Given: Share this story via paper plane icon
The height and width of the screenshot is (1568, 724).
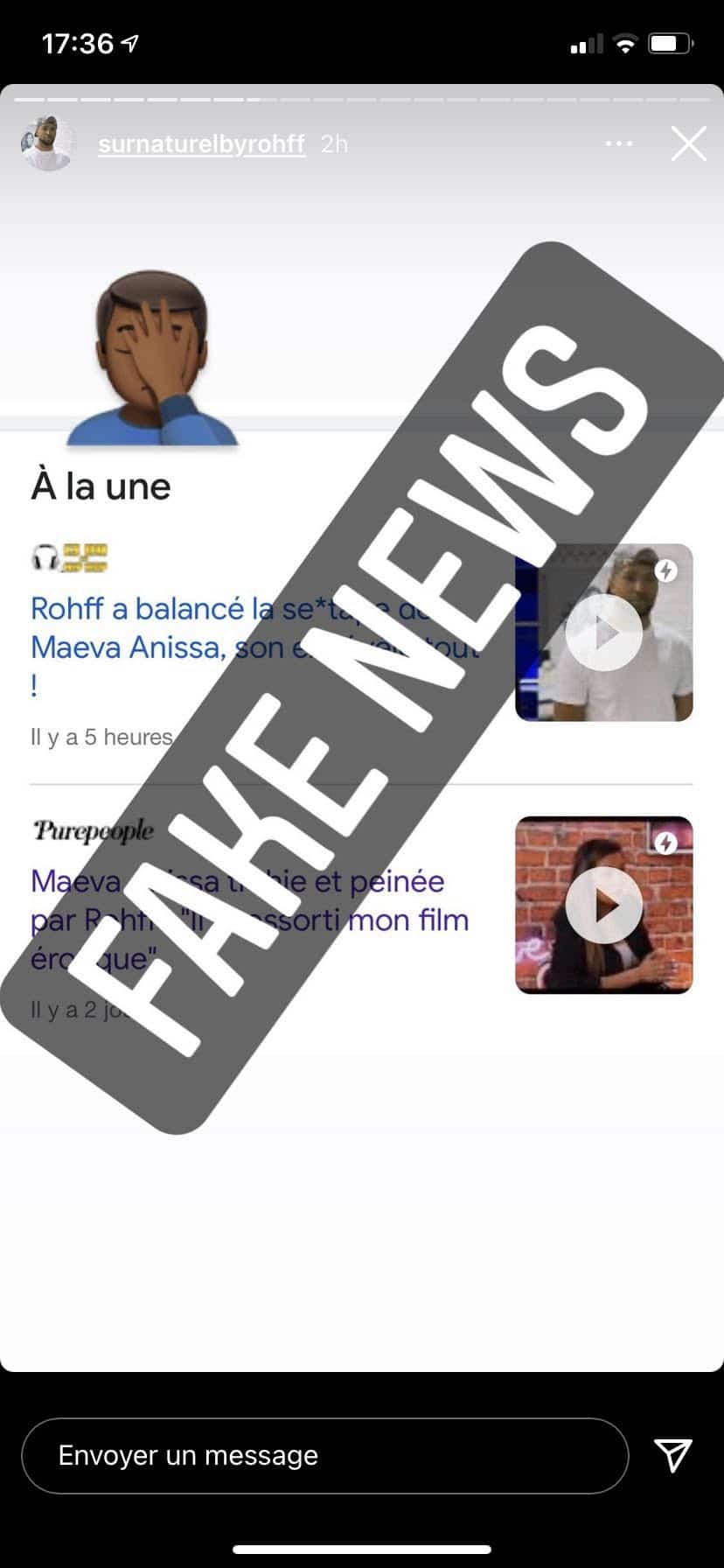Looking at the screenshot, I should click(673, 1454).
